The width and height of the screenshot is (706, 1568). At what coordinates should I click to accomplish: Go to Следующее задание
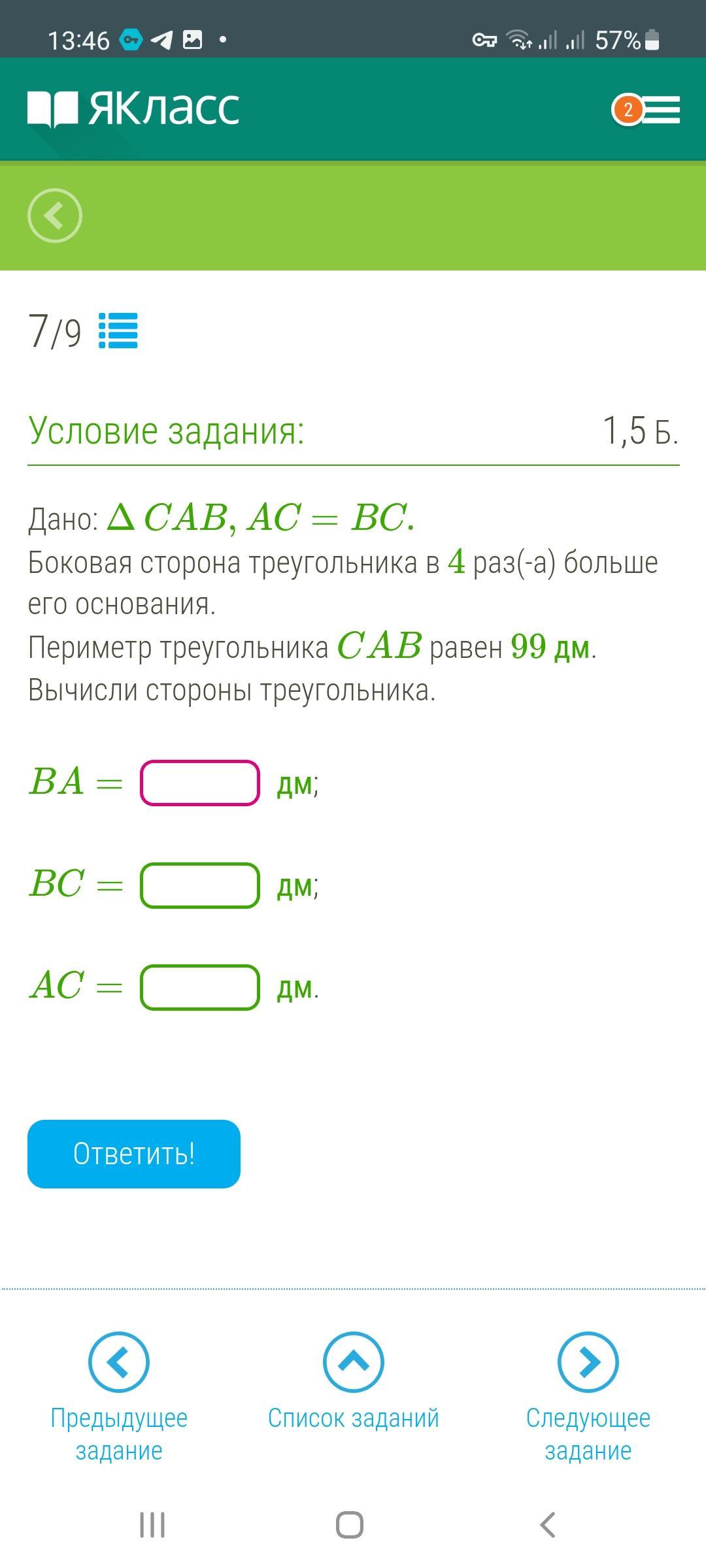588,1397
